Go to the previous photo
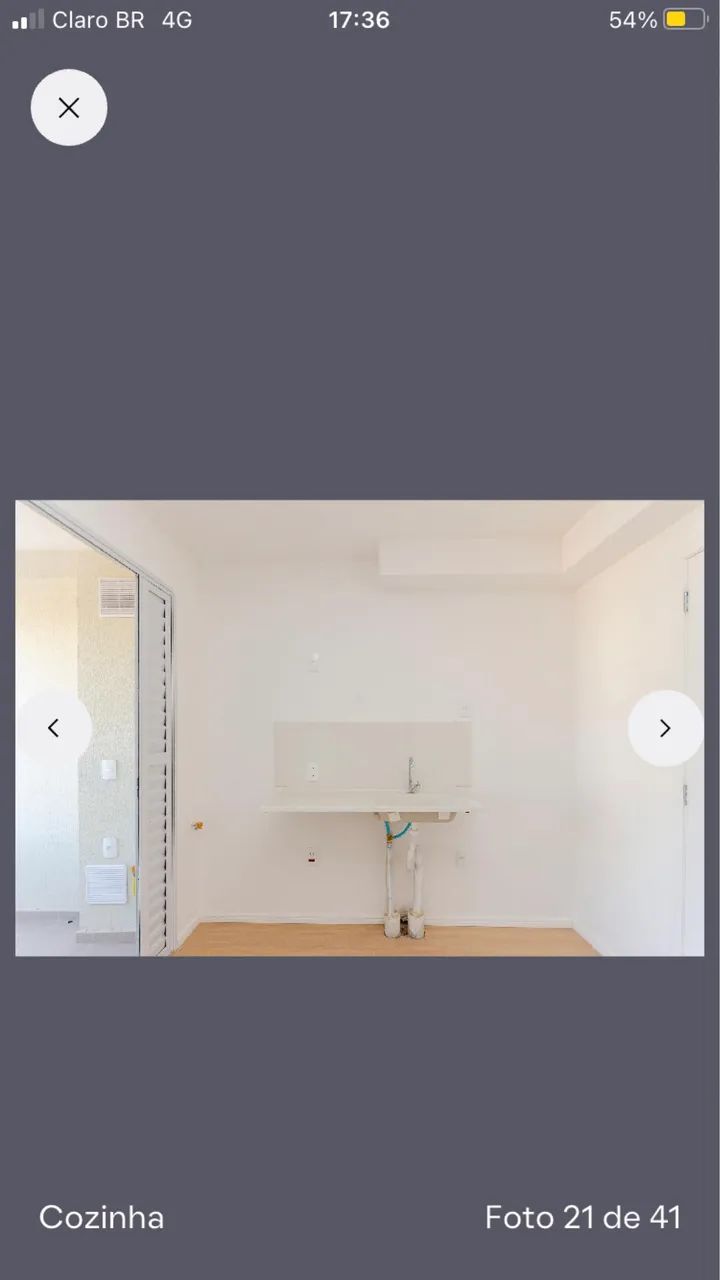The width and height of the screenshot is (720, 1280). click(x=54, y=728)
